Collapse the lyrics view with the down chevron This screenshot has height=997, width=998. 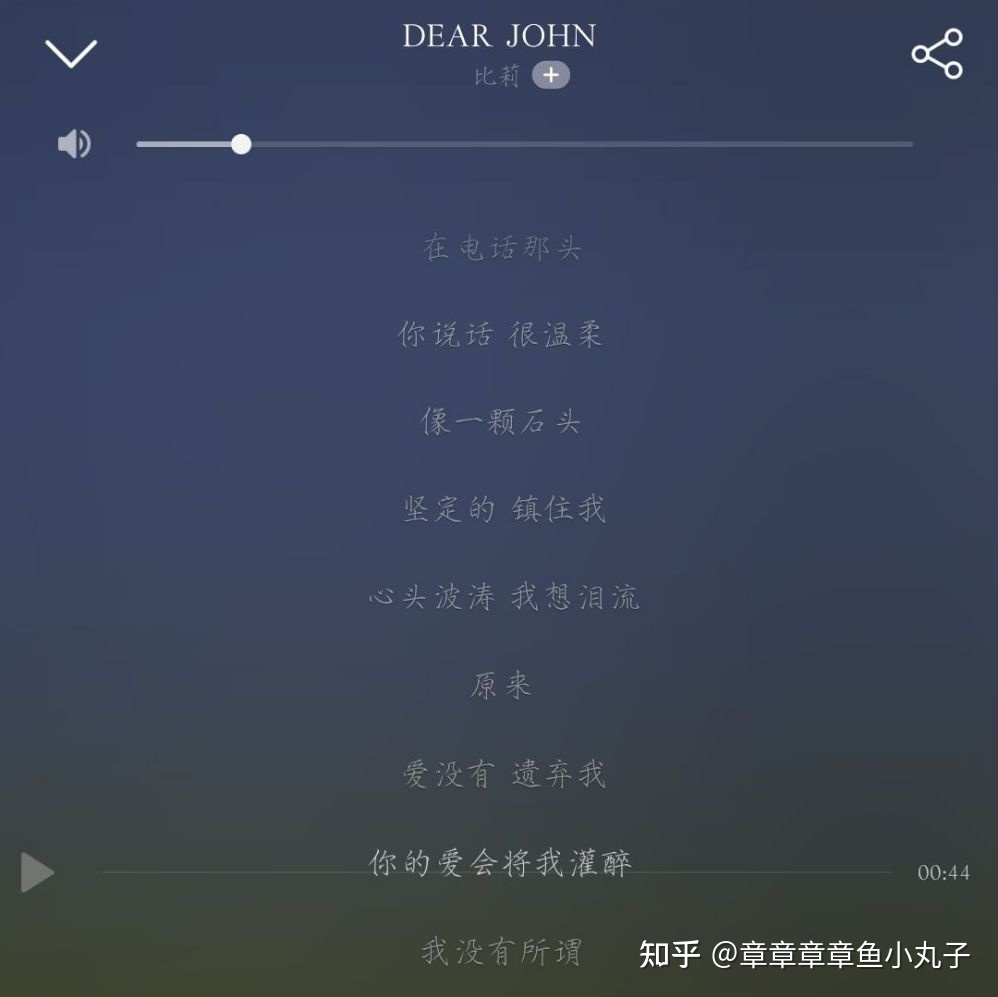[71, 53]
